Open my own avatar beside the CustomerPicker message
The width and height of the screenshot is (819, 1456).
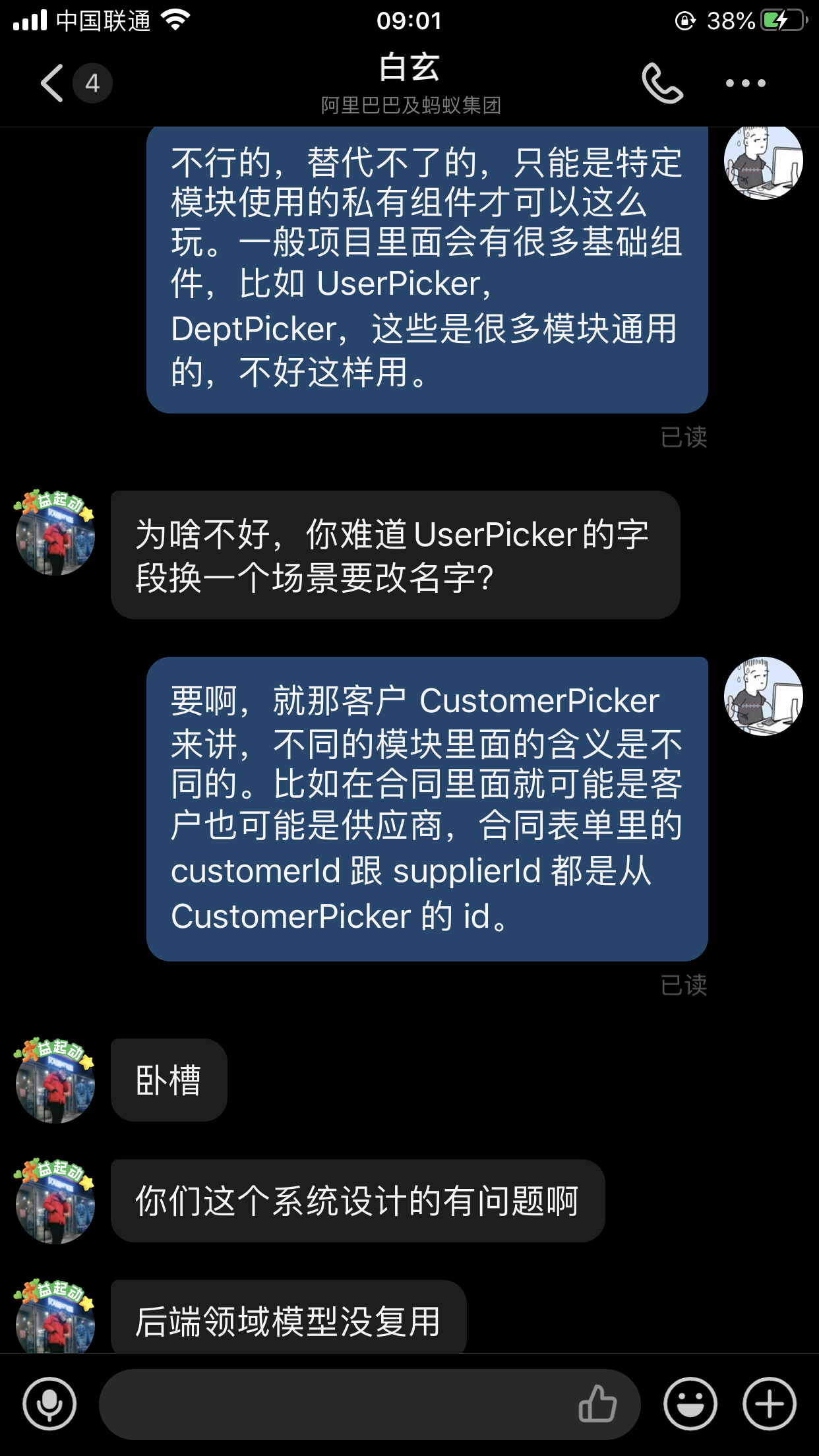[x=763, y=696]
